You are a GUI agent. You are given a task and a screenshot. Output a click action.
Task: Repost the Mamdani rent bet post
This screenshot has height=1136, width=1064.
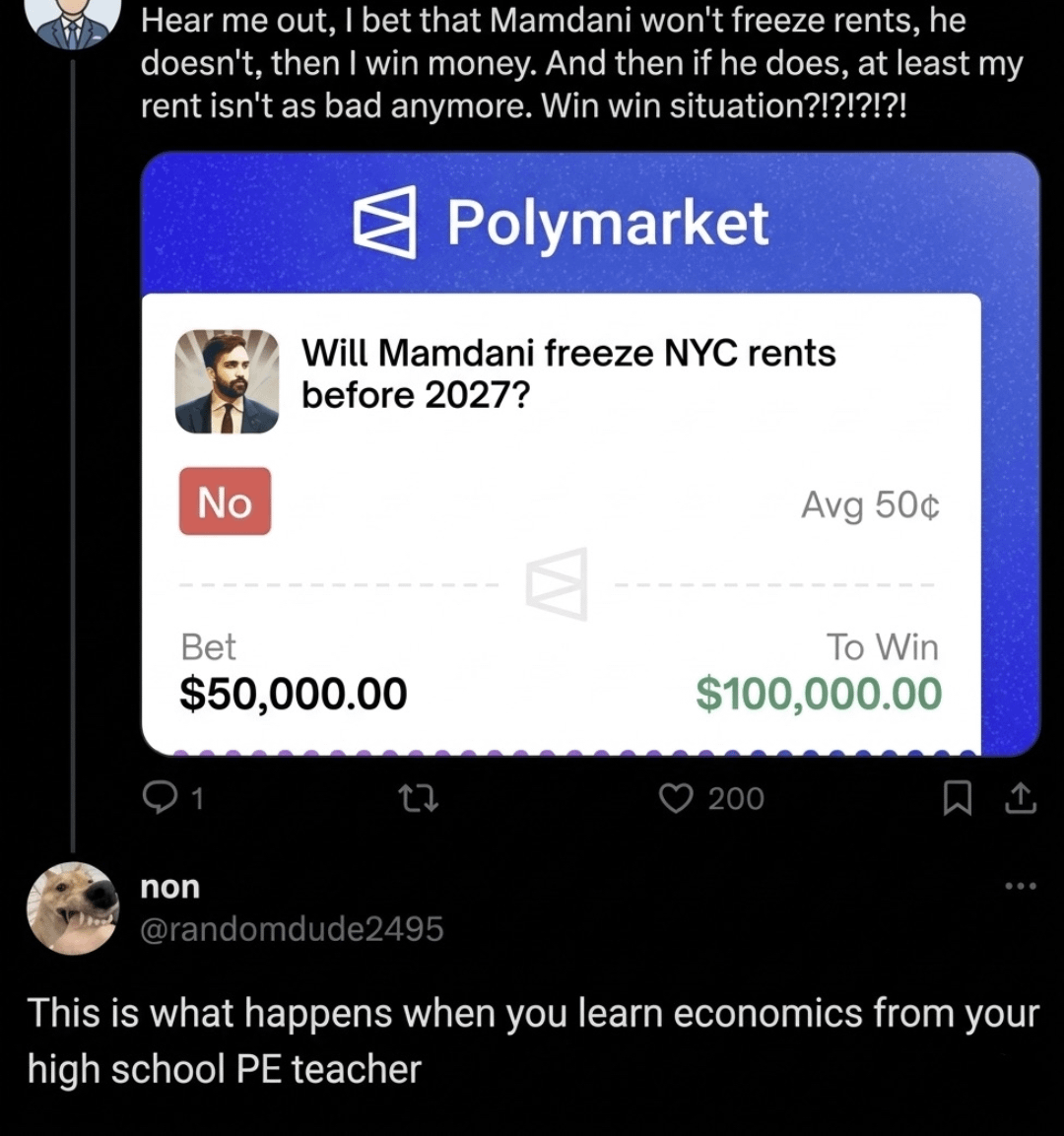[x=422, y=798]
